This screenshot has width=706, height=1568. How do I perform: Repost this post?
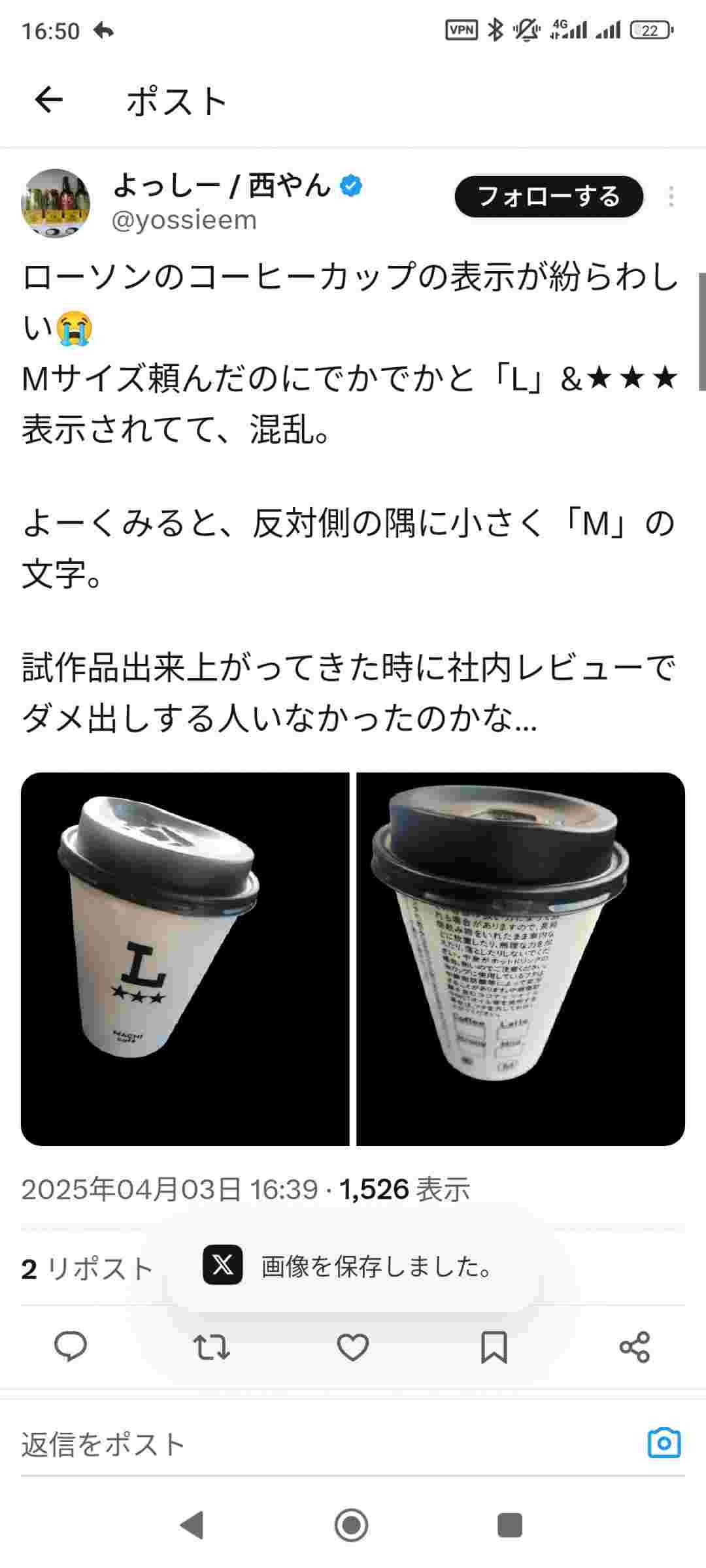coord(211,1347)
